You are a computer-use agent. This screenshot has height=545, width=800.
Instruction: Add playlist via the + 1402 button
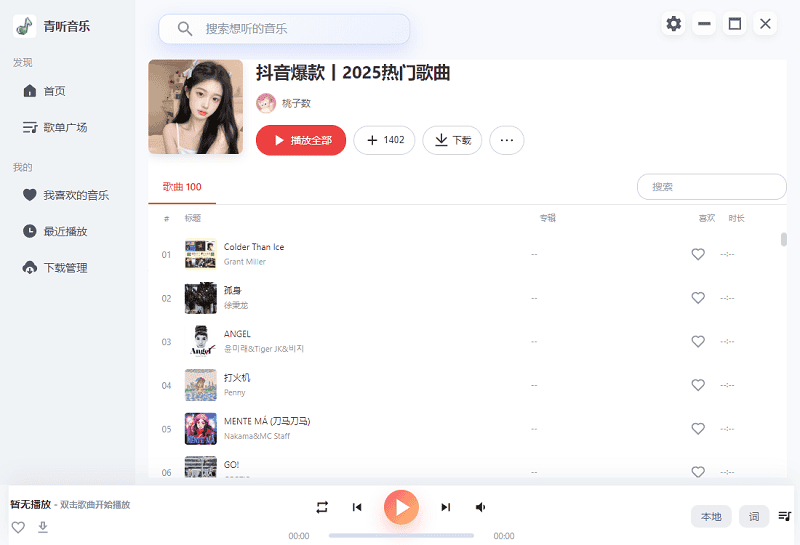(384, 140)
